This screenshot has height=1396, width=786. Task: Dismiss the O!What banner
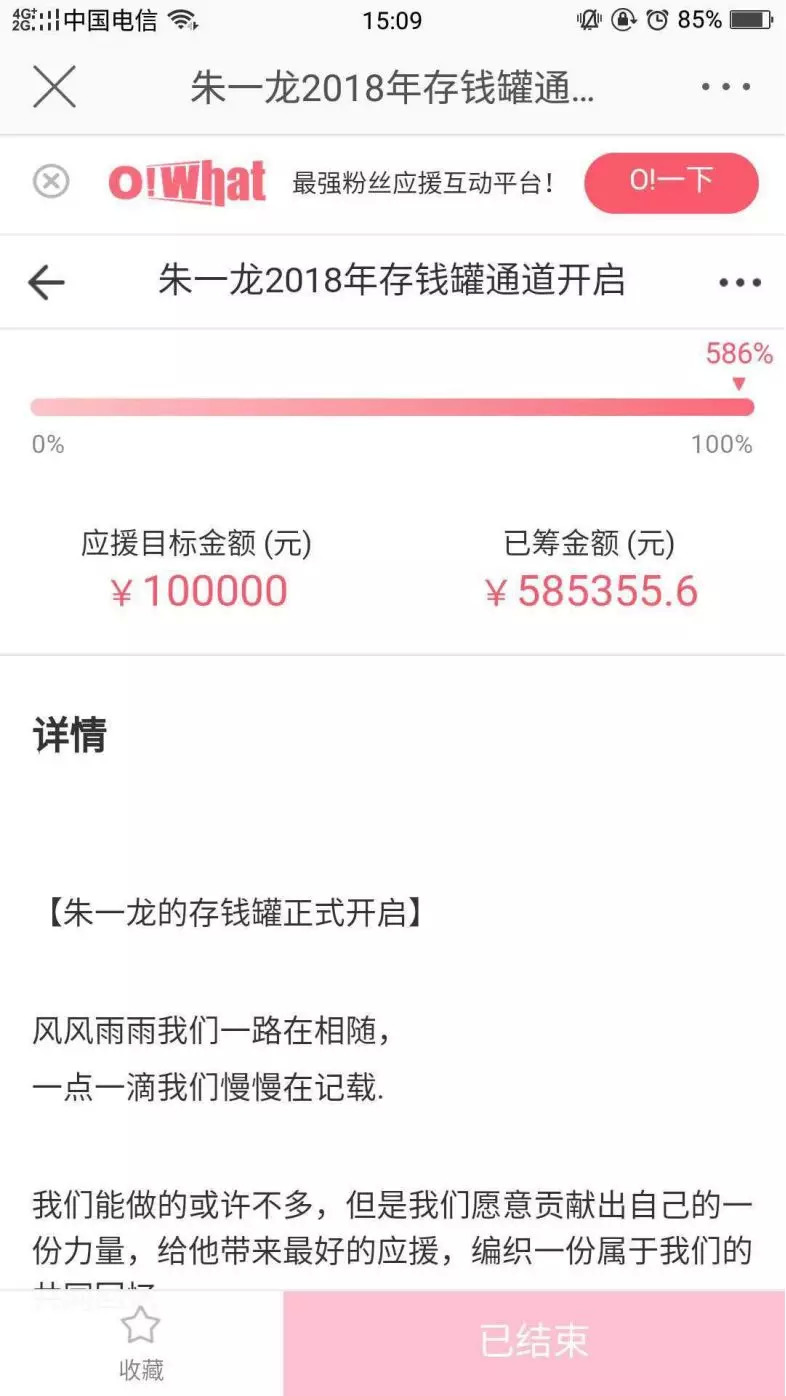coord(51,182)
